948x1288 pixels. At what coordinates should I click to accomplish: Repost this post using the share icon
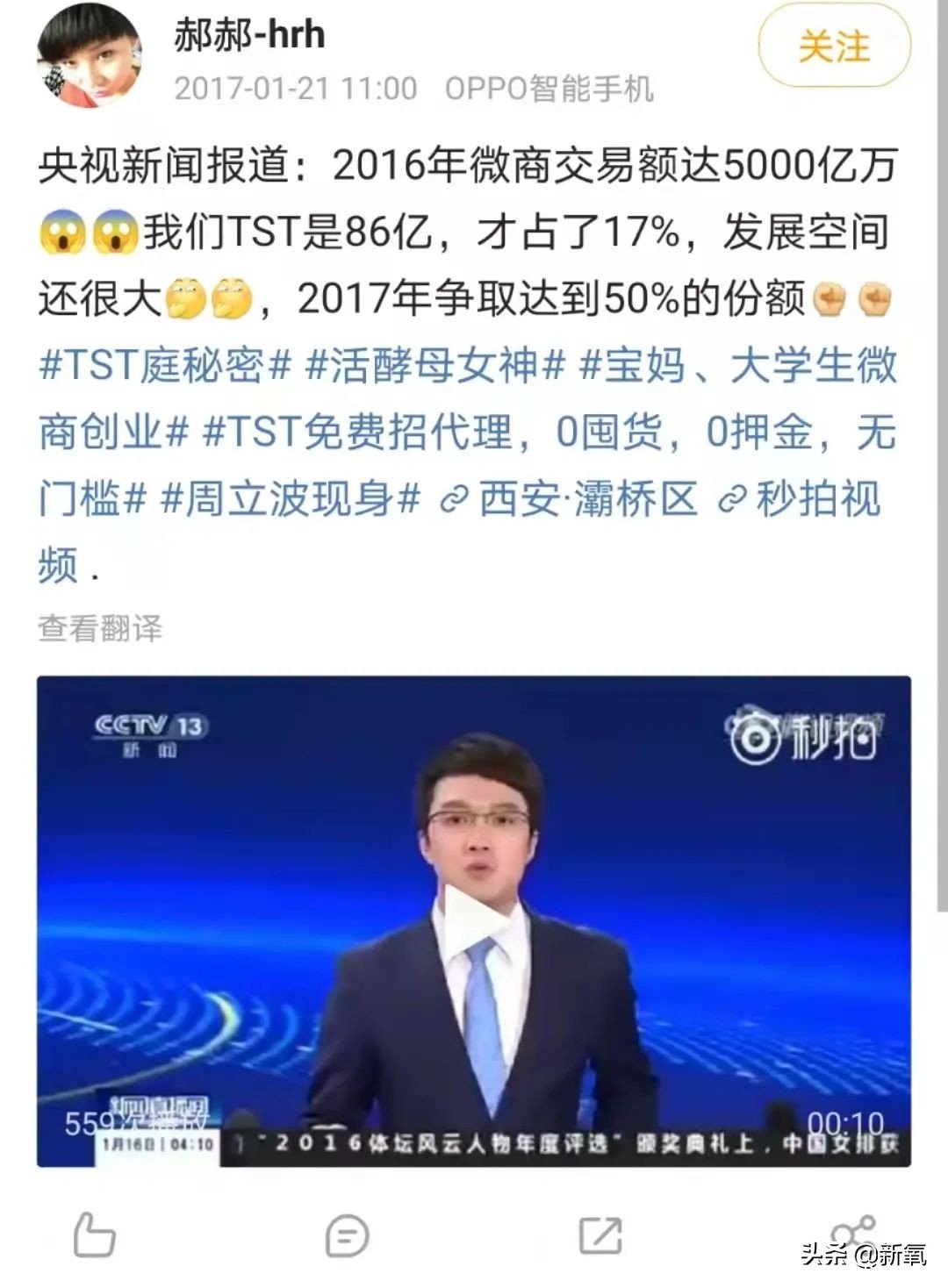[600, 1235]
